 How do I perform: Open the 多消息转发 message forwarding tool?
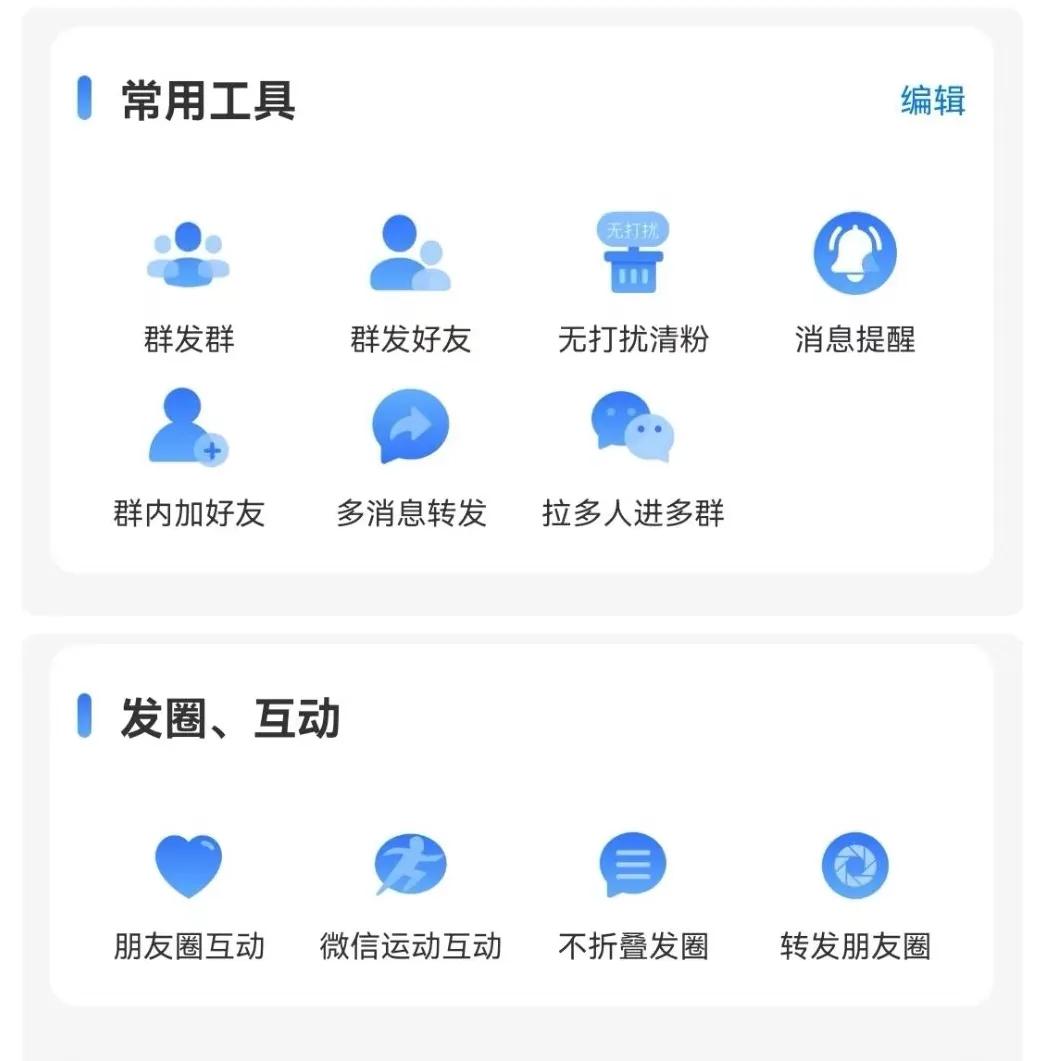click(x=412, y=428)
